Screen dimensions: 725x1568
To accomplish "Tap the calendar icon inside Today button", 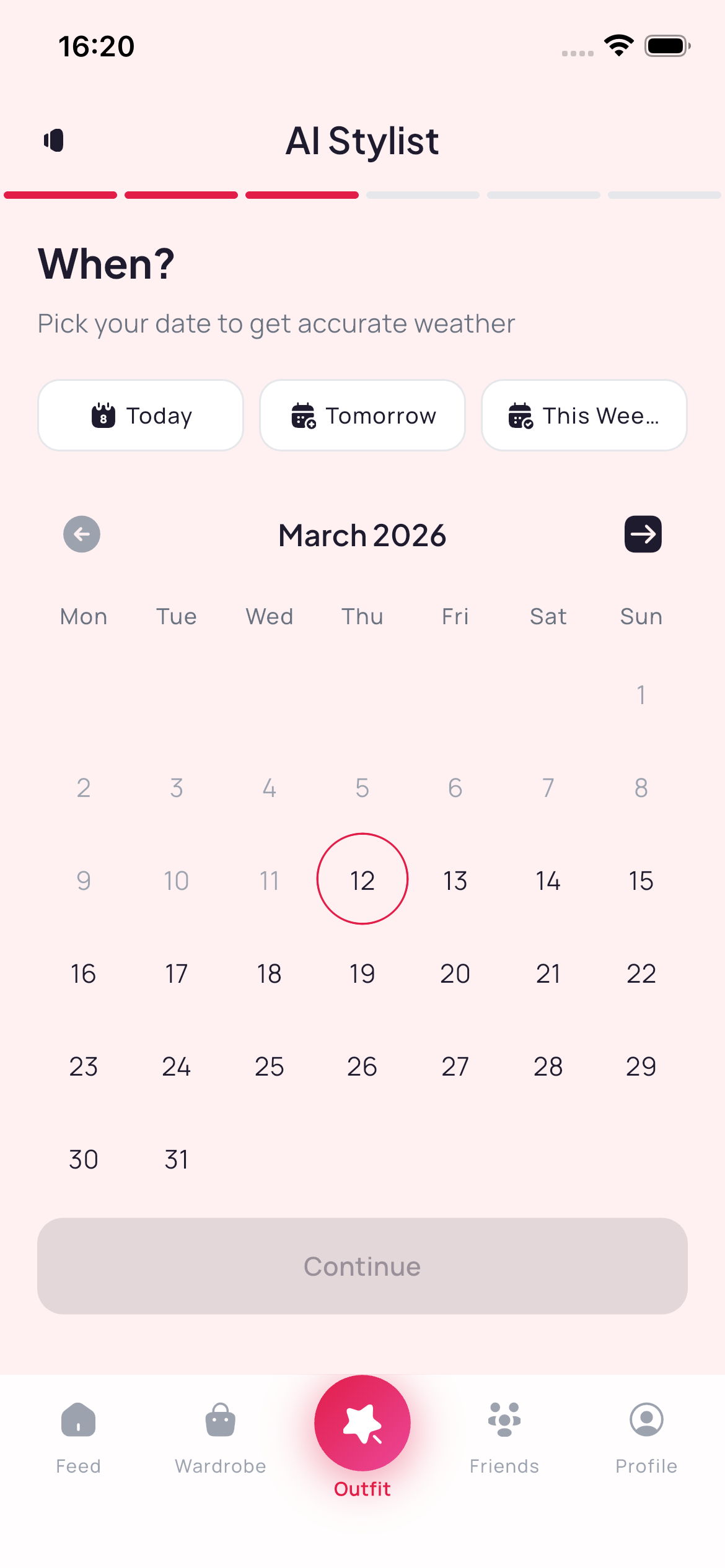I will coord(103,415).
